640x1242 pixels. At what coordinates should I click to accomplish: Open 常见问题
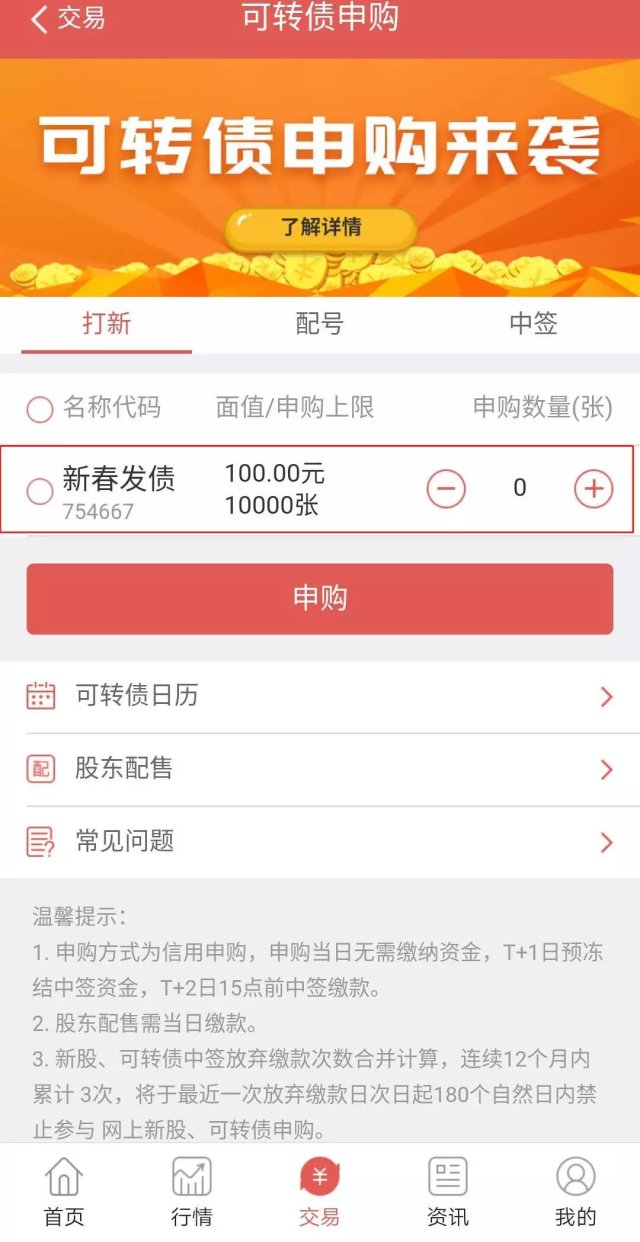point(320,842)
